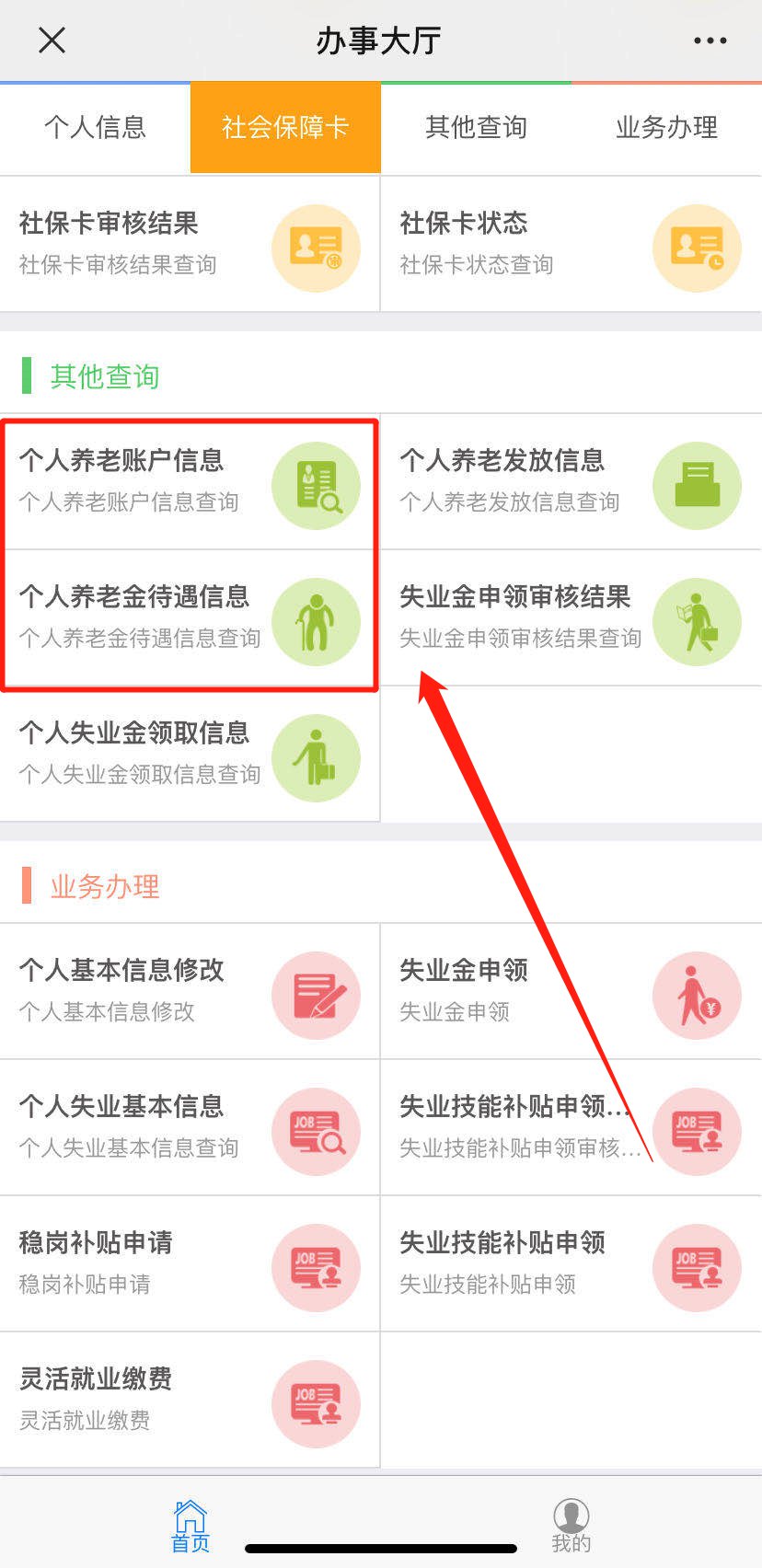Image resolution: width=762 pixels, height=1568 pixels.
Task: Select the 社会保障卡 tab
Action: pos(285,127)
